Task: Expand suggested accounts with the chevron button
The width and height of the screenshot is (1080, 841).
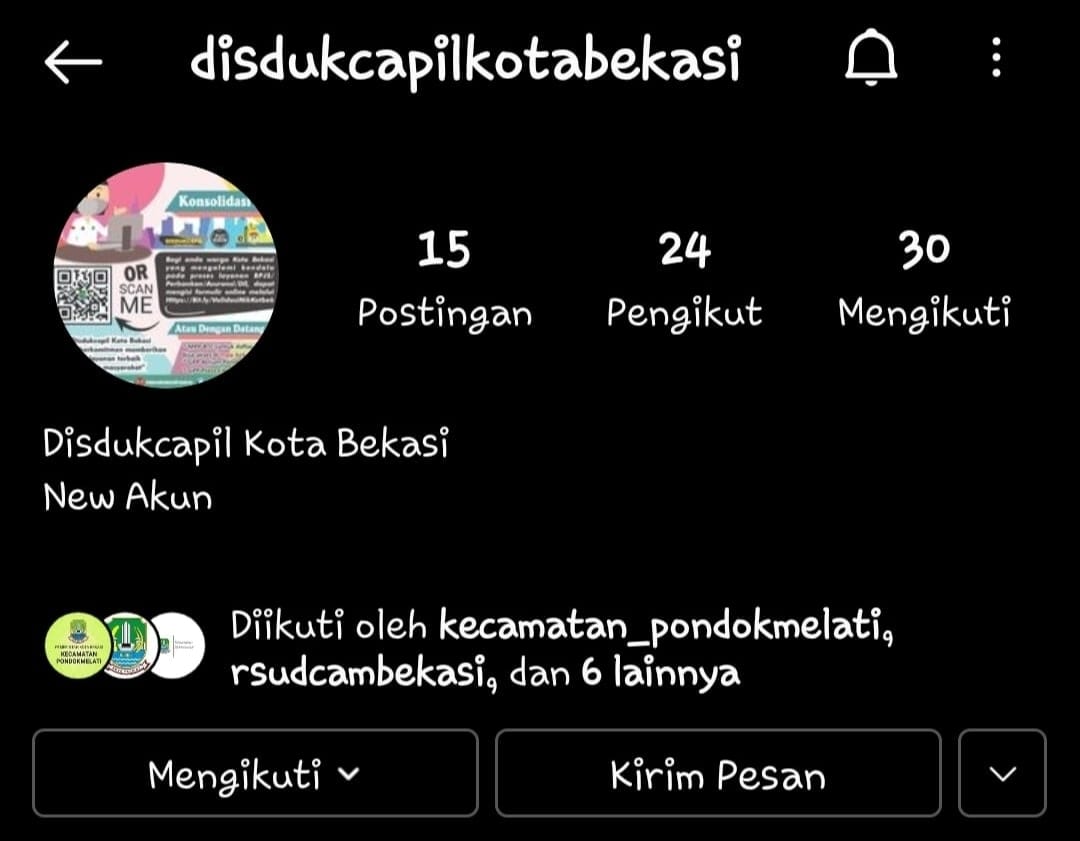Action: click(x=1002, y=774)
